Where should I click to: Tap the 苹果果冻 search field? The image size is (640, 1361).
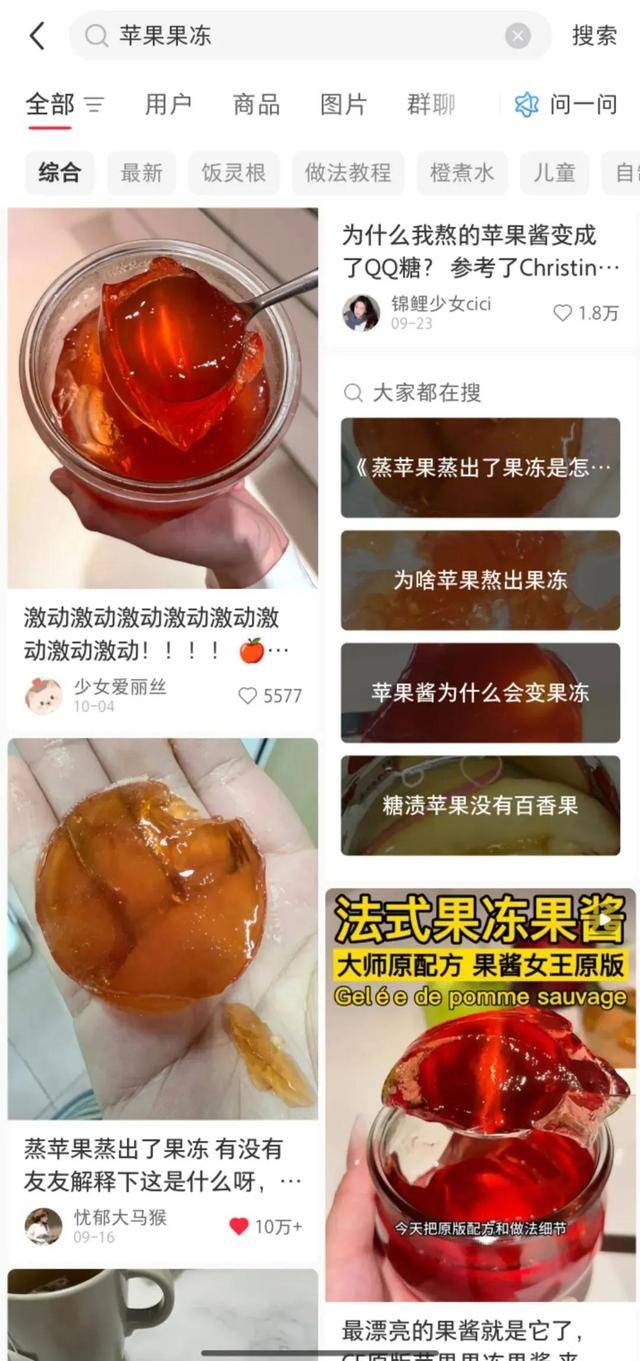point(300,36)
